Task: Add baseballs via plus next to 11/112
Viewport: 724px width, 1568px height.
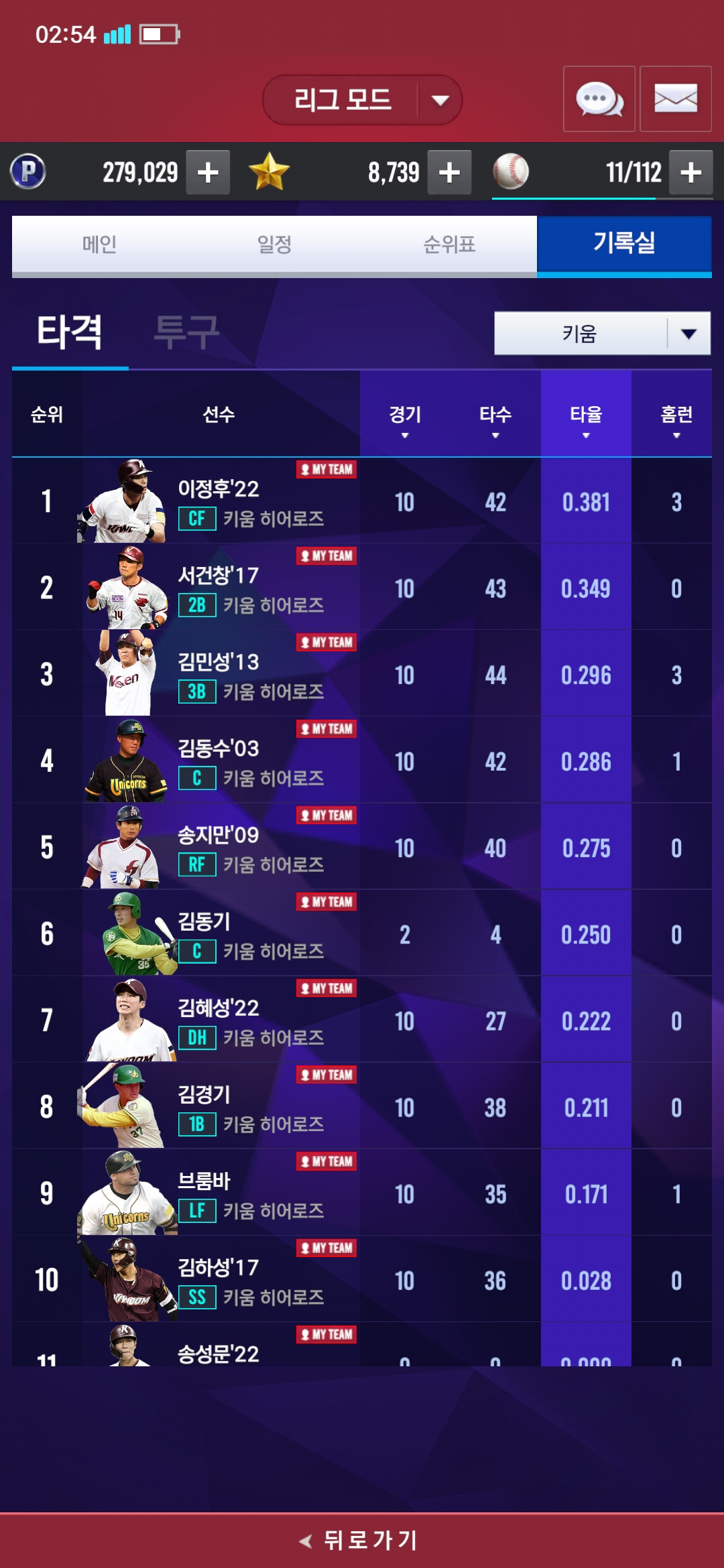Action: click(x=690, y=173)
